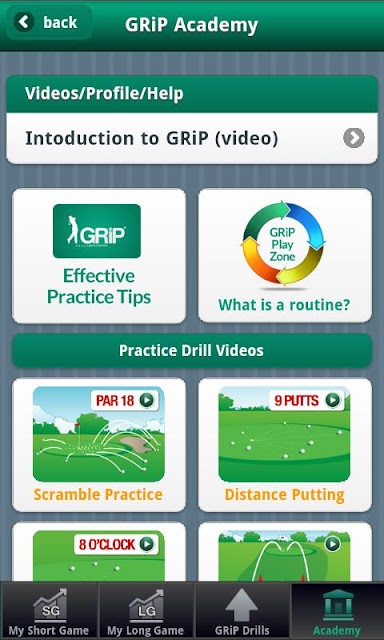Open the What is a routine? card
The image size is (384, 640).
(285, 256)
